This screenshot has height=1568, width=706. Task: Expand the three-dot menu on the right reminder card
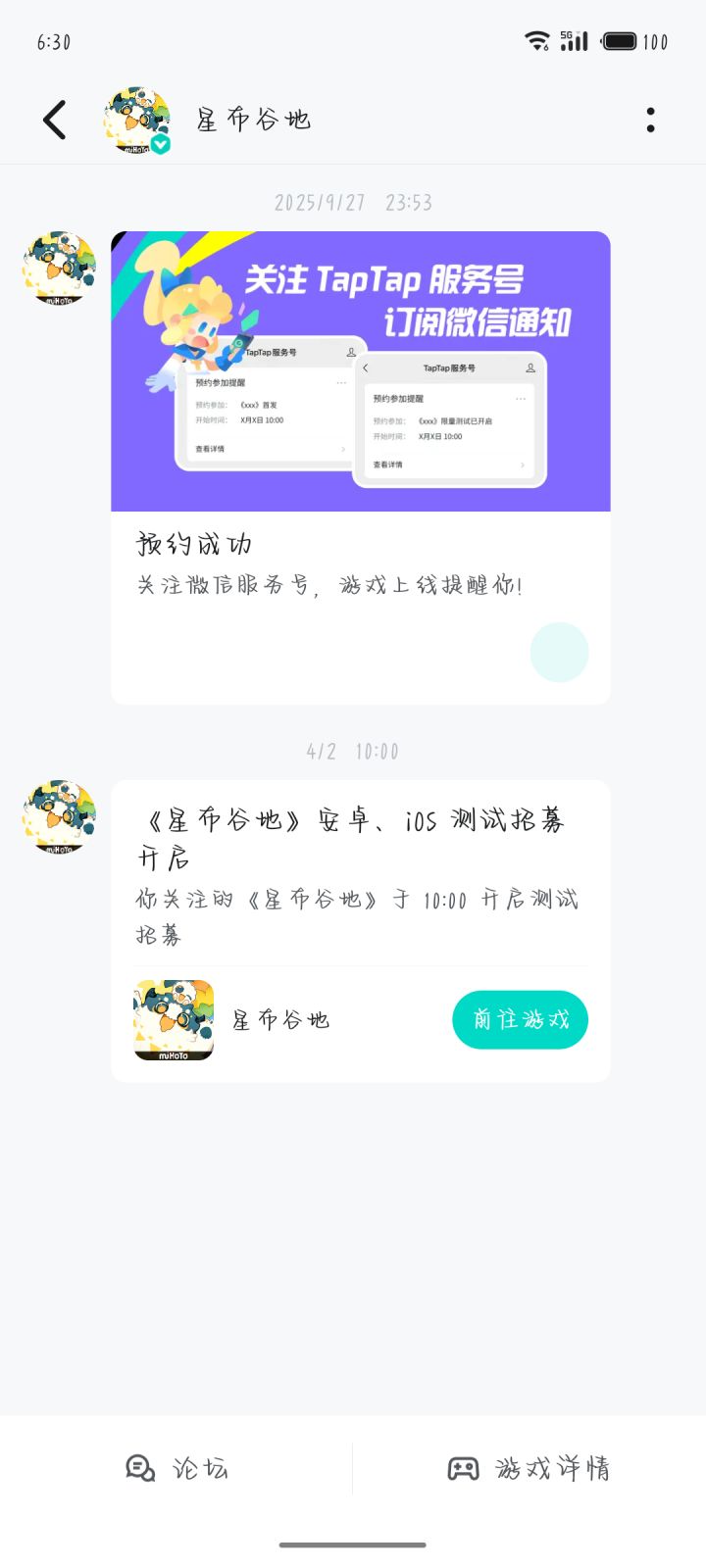(x=521, y=398)
